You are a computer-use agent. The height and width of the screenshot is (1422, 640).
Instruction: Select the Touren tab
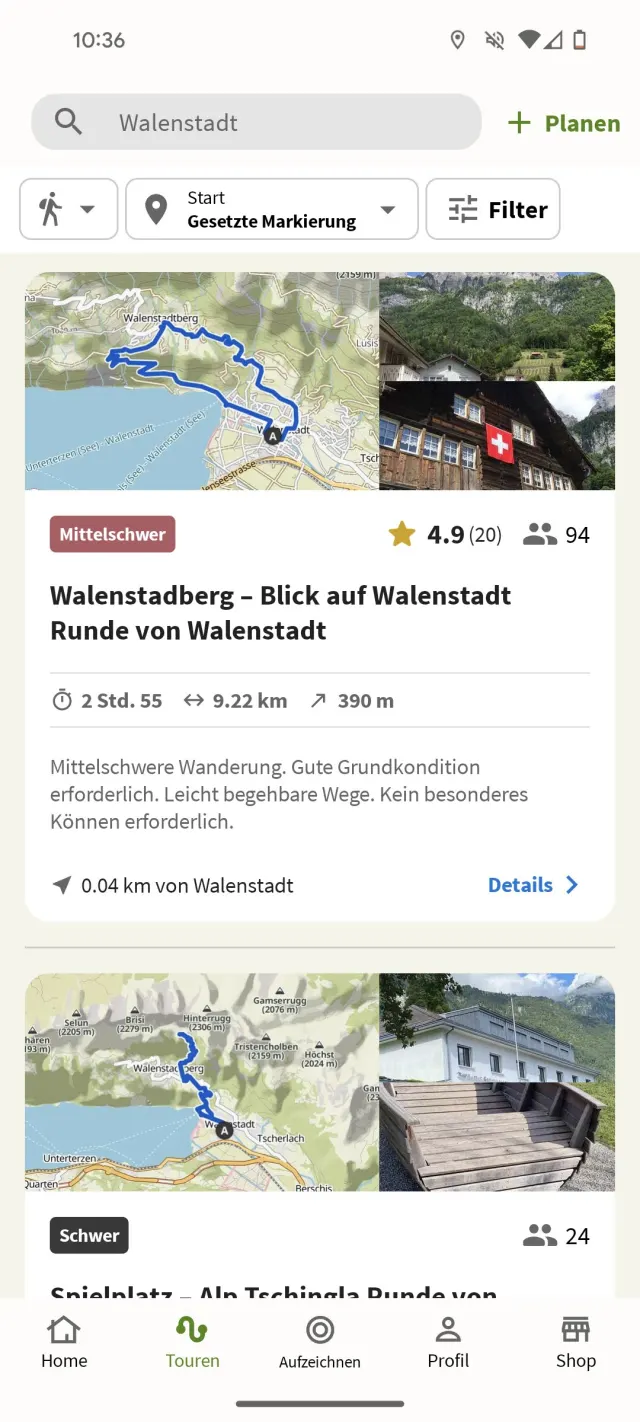pyautogui.click(x=192, y=1342)
